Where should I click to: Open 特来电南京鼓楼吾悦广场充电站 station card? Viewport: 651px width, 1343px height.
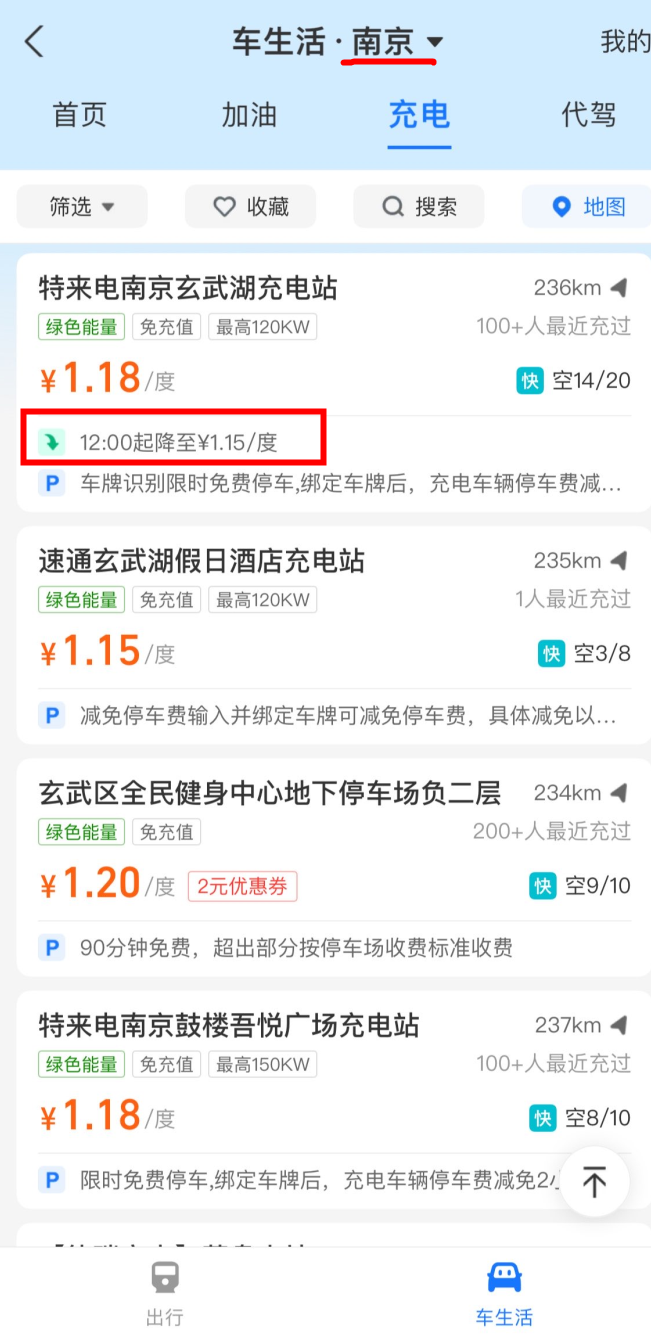click(x=228, y=1026)
